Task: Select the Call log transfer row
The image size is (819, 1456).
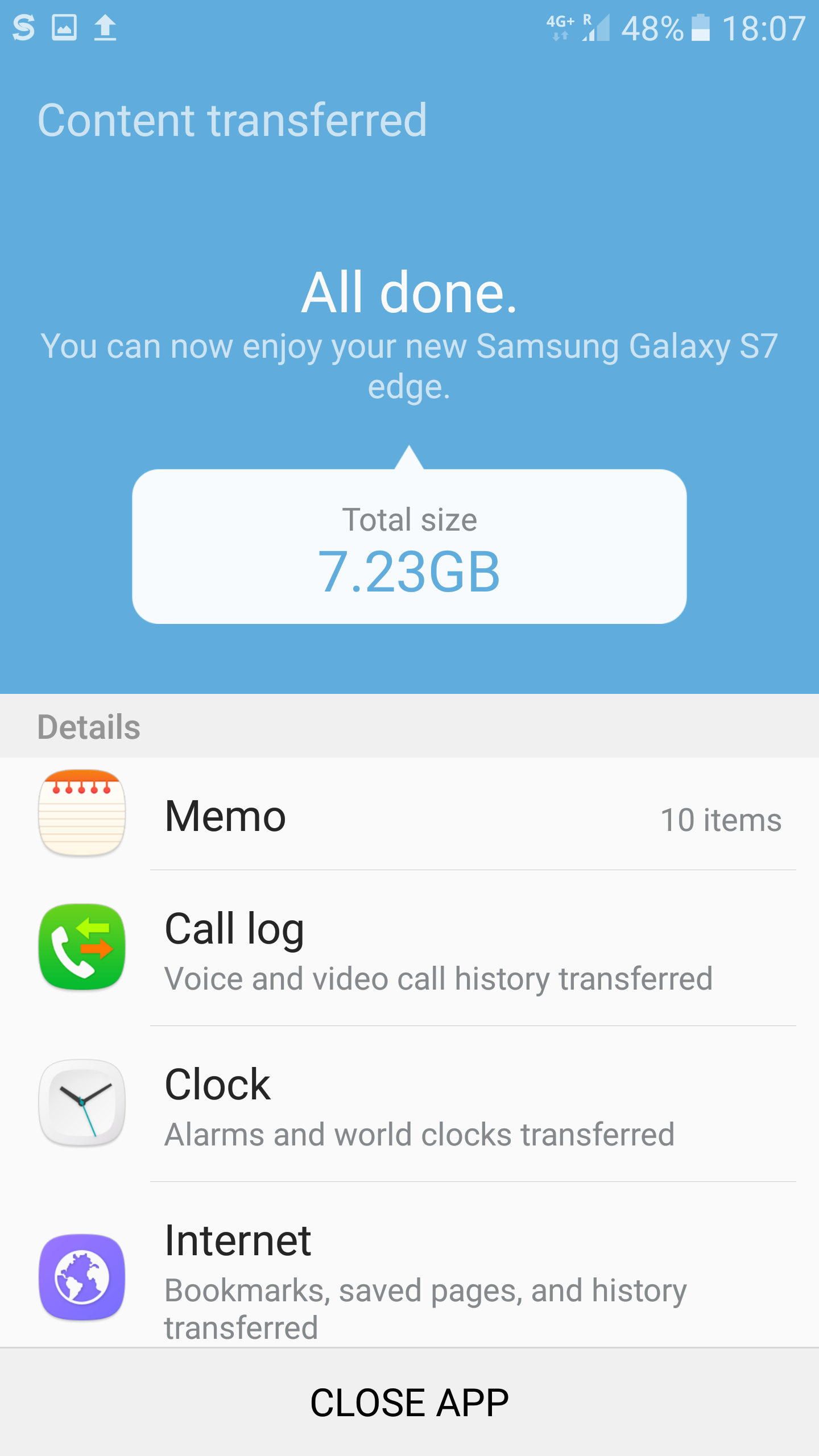Action: pyautogui.click(x=409, y=949)
